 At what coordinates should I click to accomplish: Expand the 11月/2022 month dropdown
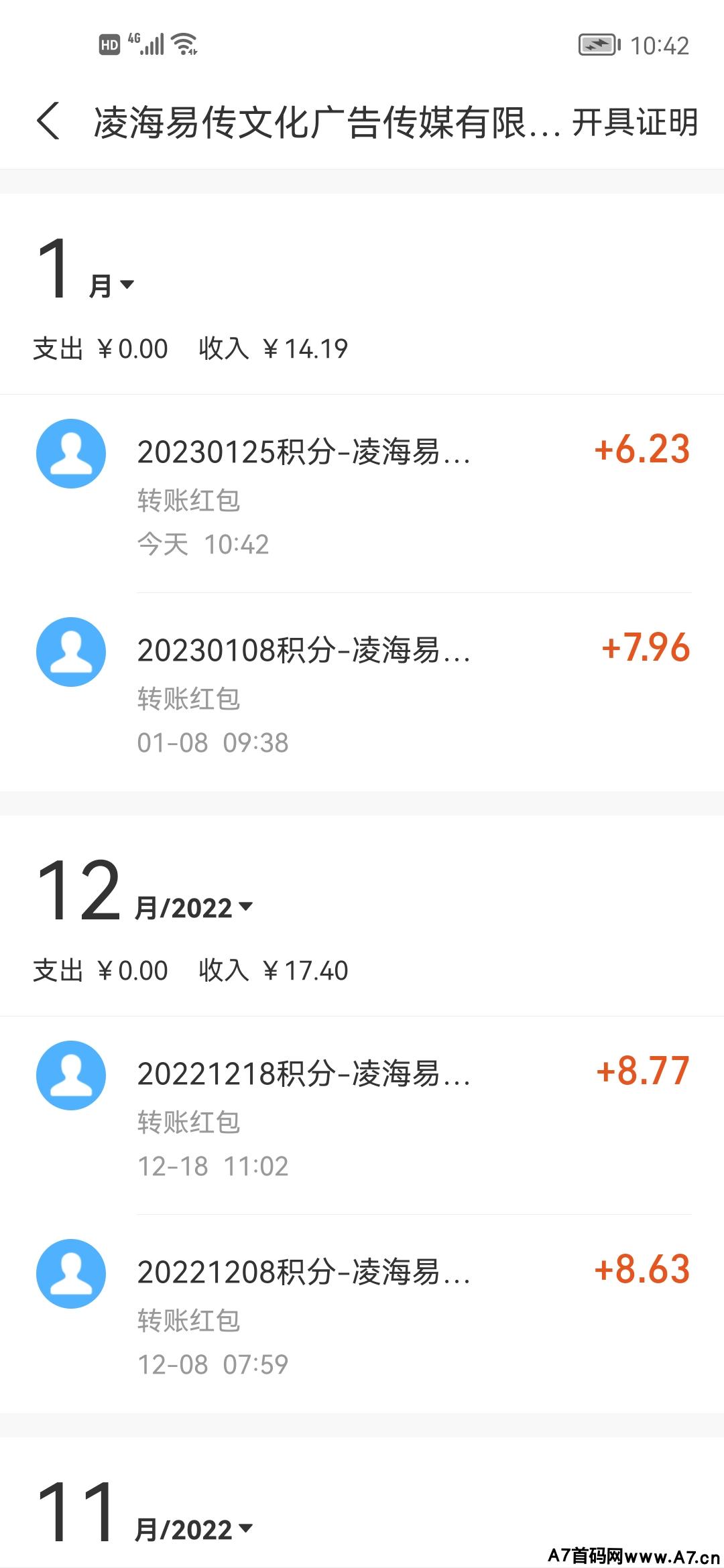pyautogui.click(x=145, y=1512)
